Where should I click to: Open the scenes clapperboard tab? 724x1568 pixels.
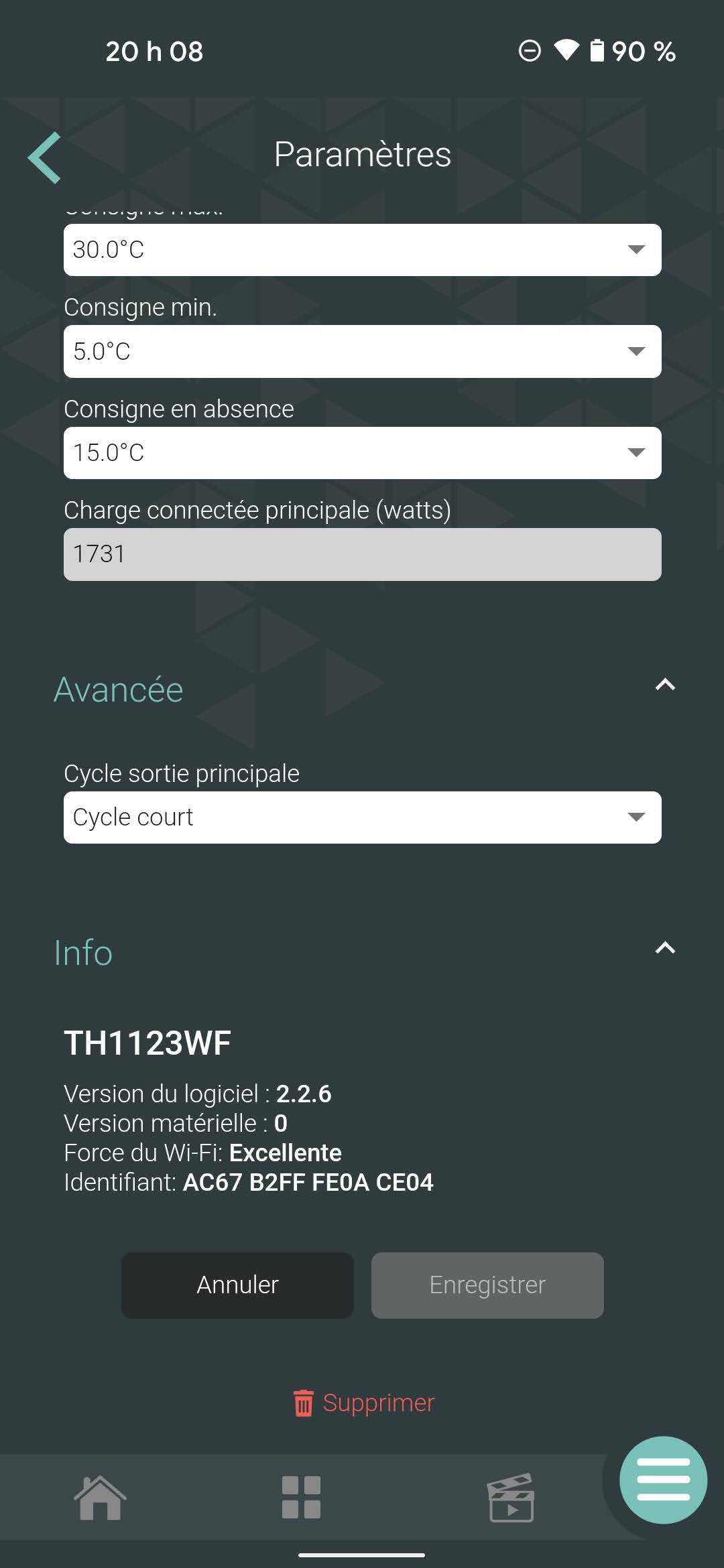[x=511, y=1498]
